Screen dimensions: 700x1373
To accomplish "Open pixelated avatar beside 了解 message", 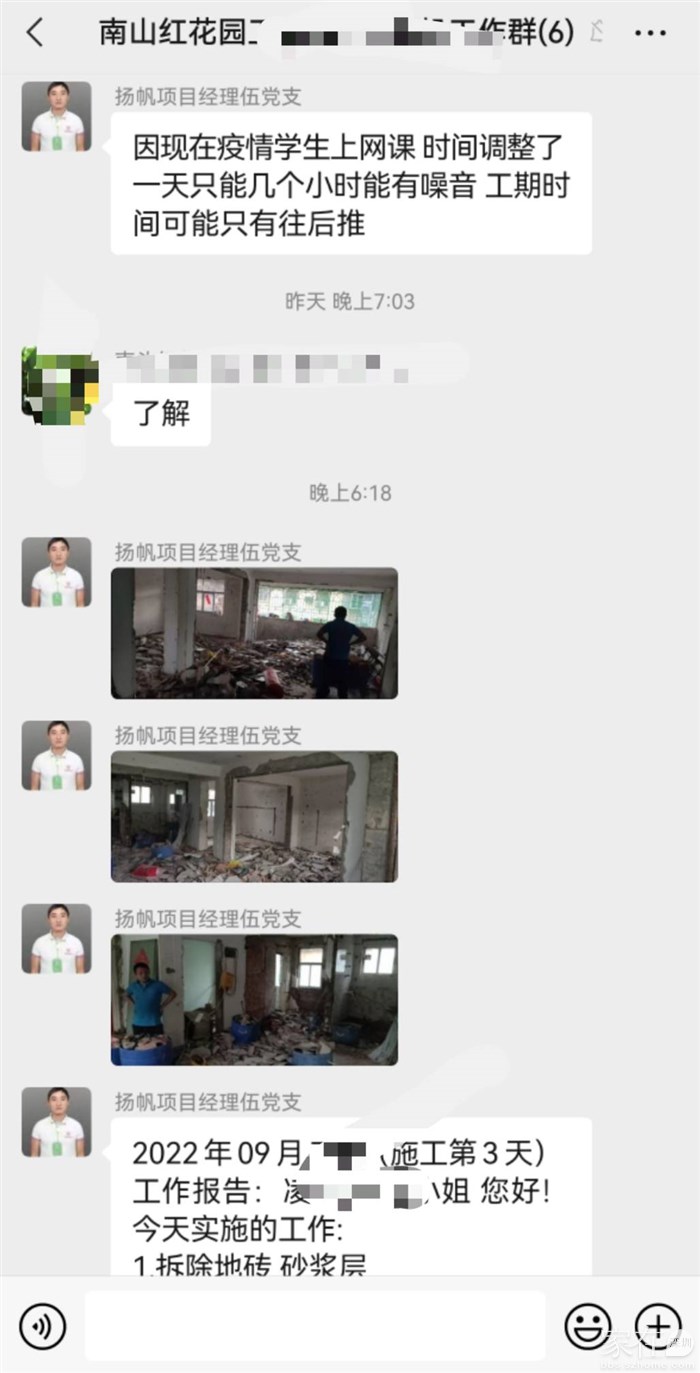I will tap(56, 384).
